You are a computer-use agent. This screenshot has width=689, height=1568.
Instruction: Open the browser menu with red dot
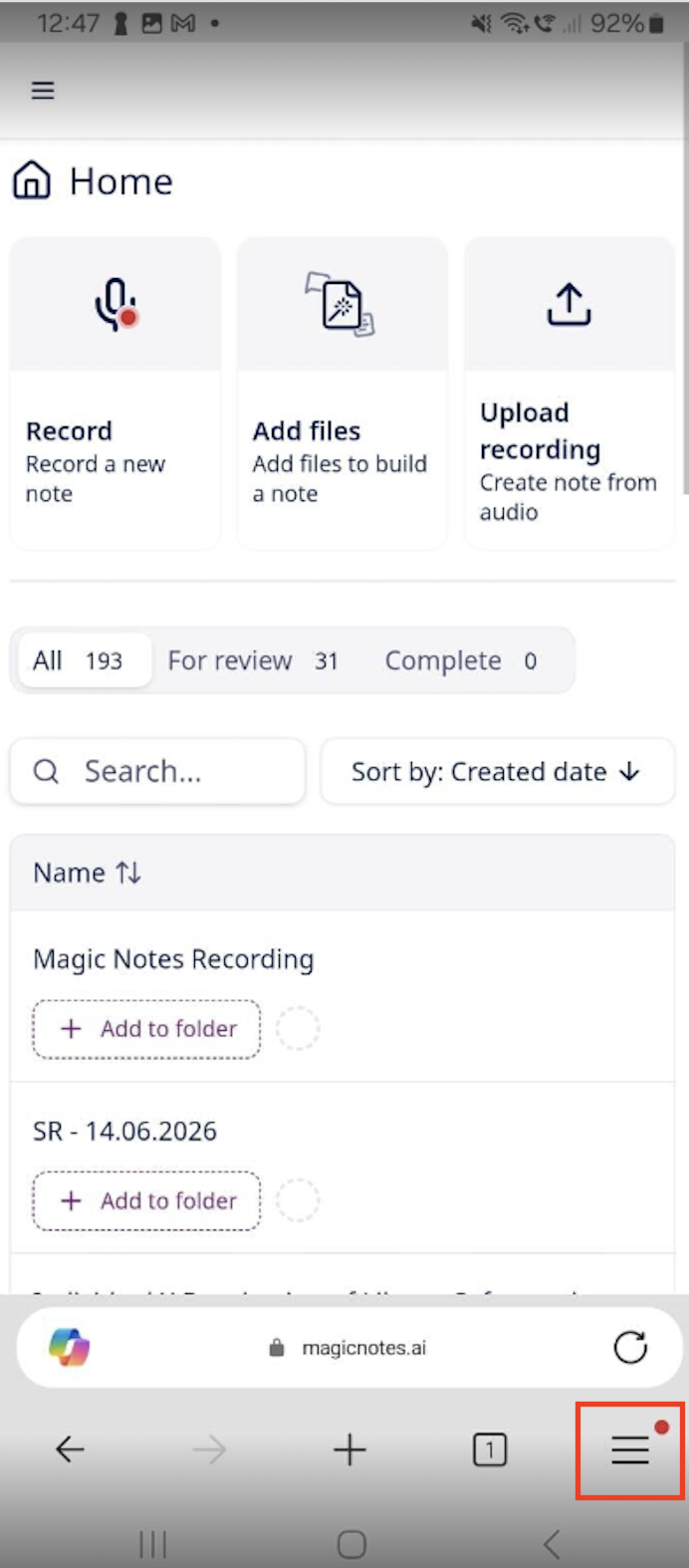629,1449
